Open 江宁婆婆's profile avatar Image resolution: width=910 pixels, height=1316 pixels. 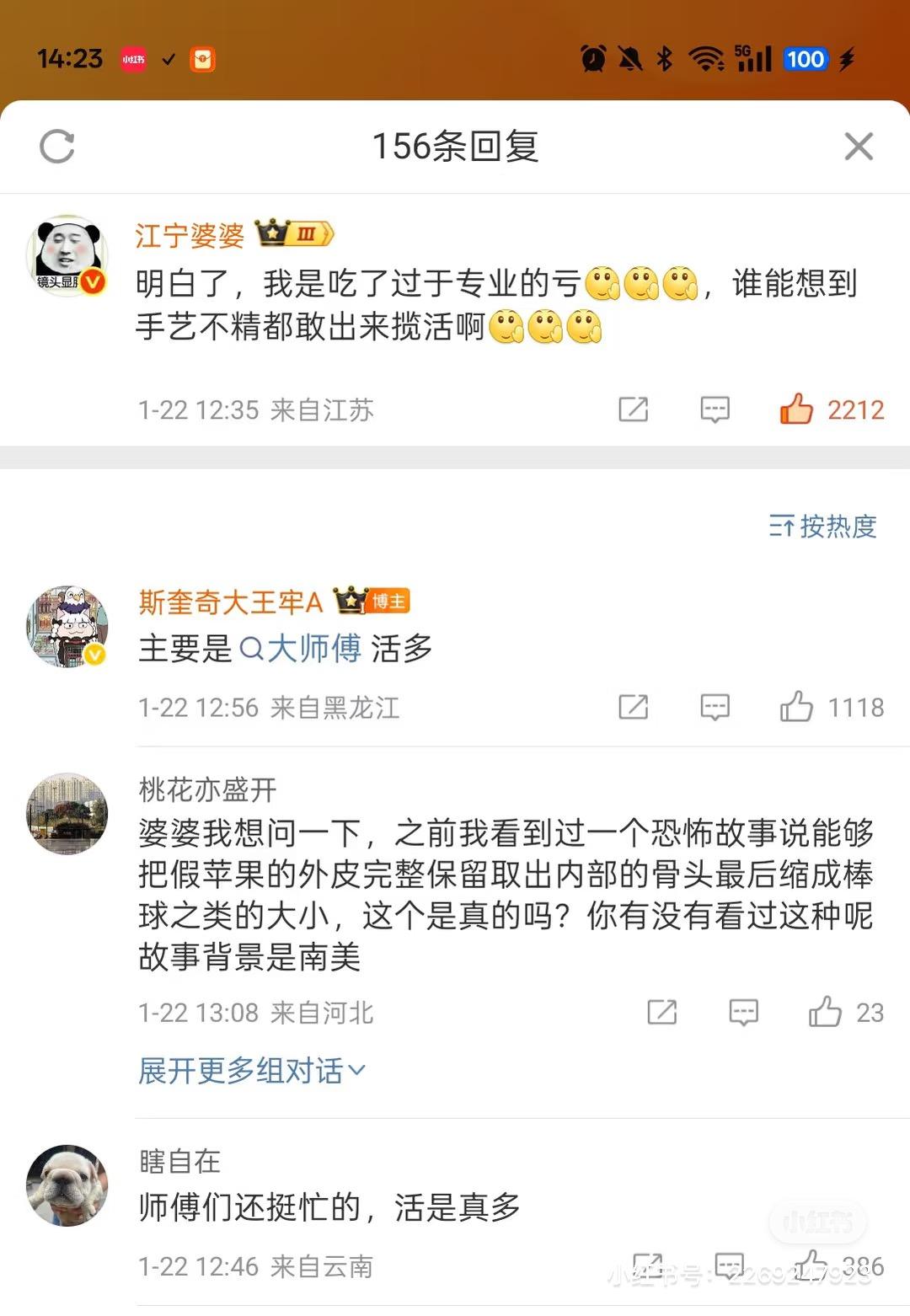67,256
